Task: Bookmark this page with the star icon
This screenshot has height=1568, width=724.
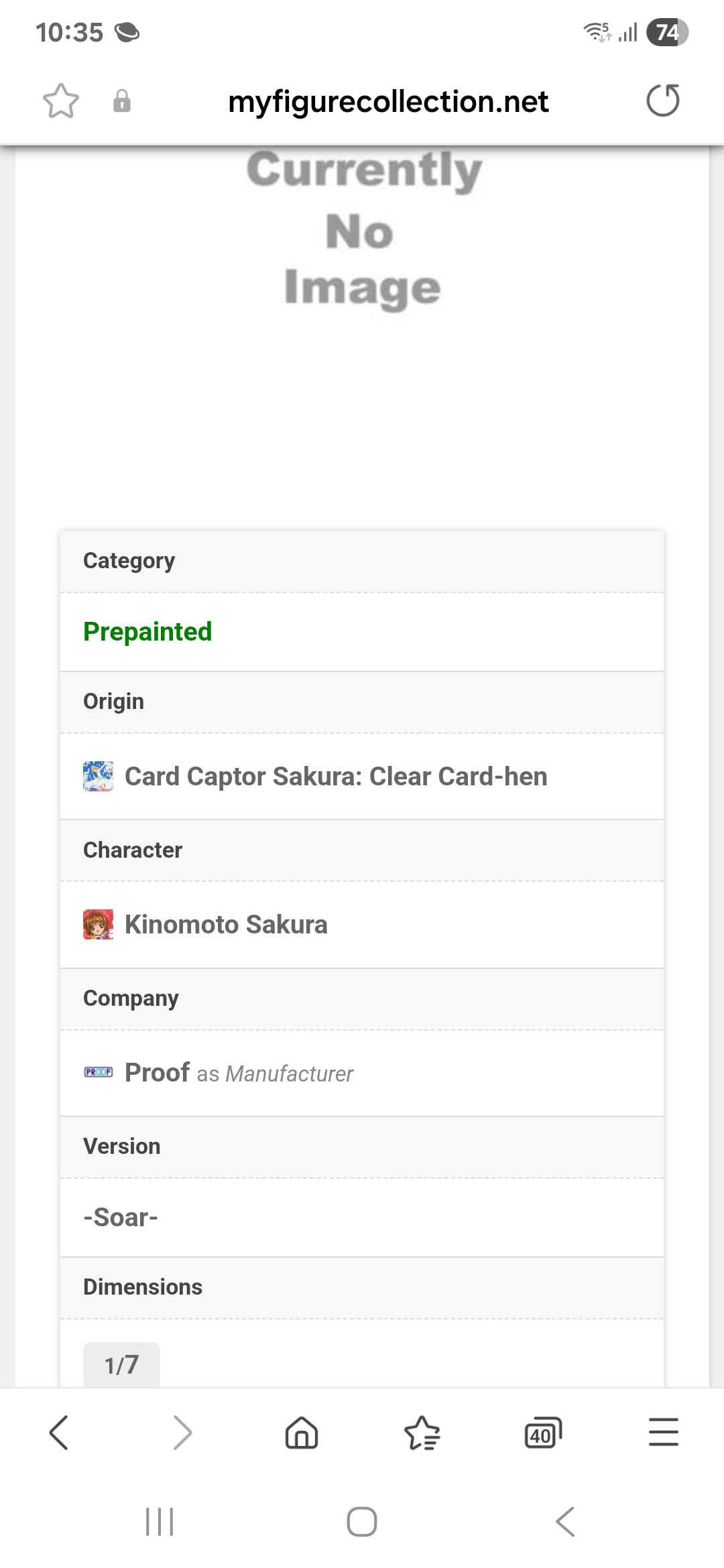Action: [61, 101]
